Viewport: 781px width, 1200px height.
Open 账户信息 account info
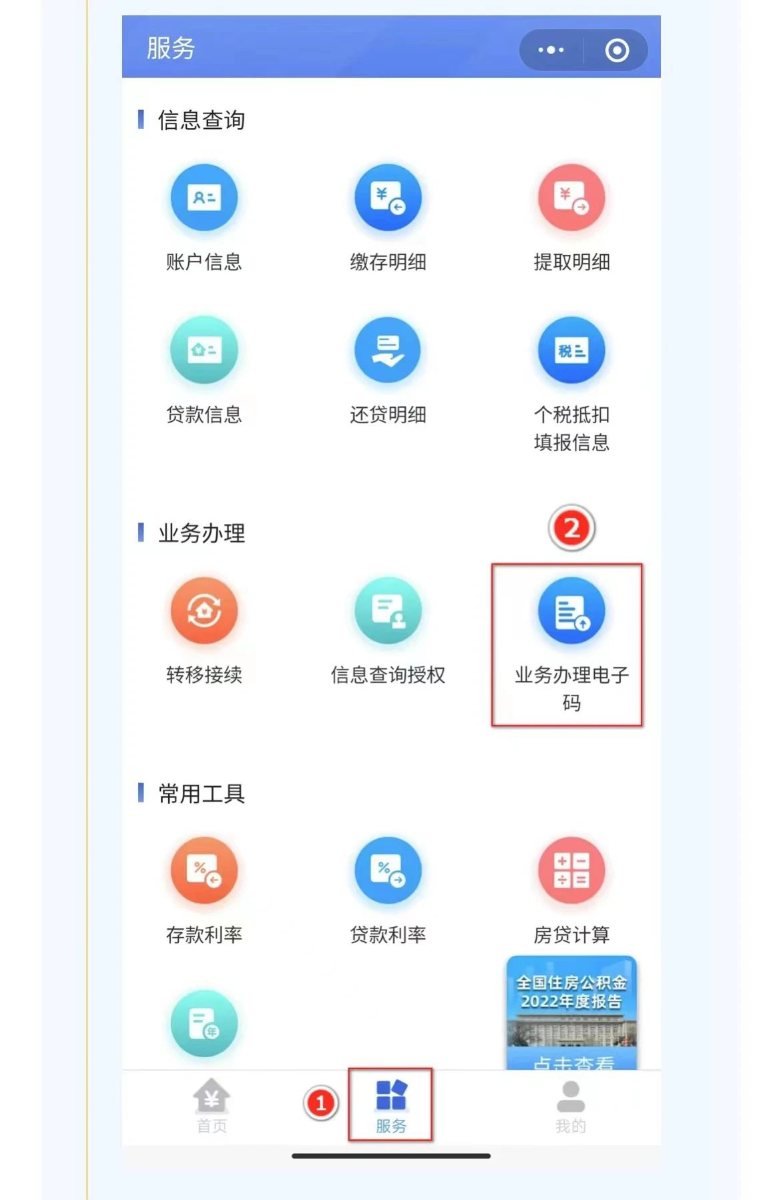(x=204, y=198)
